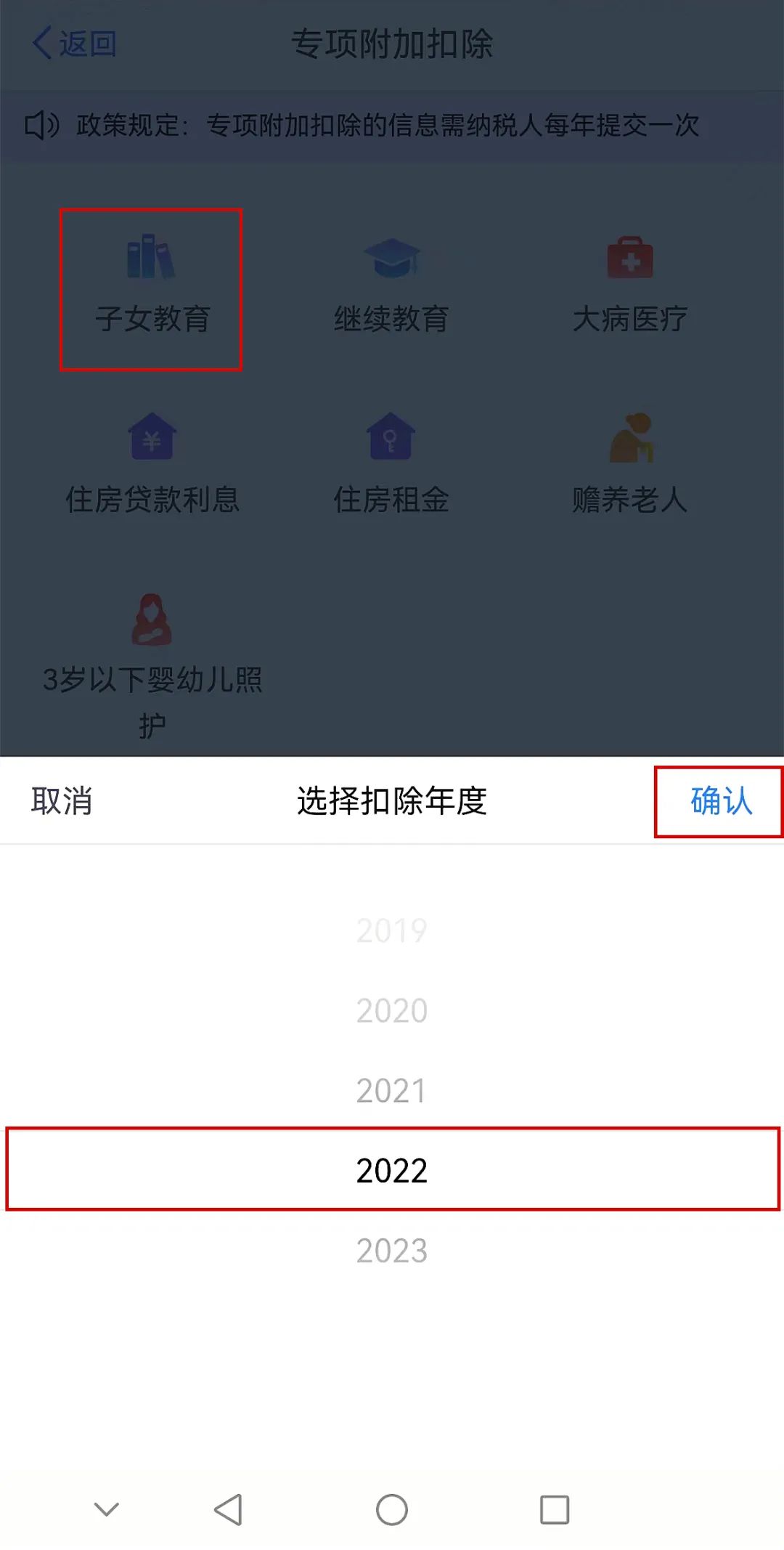Go back with the system back button
The height and width of the screenshot is (1550, 784).
(229, 1509)
